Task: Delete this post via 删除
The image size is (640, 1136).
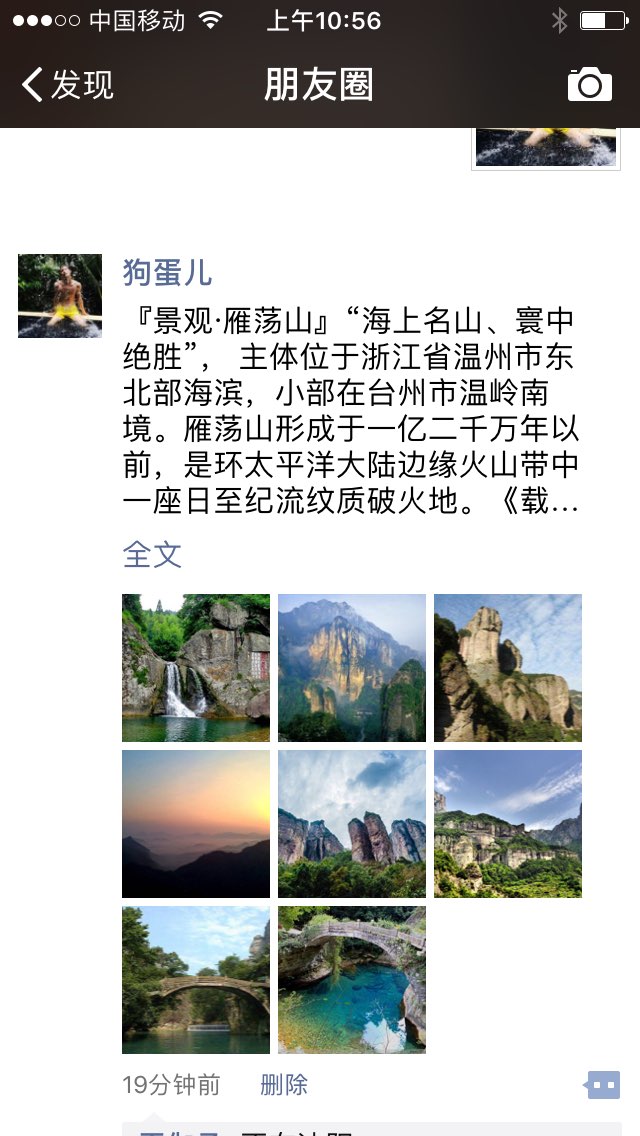Action: pyautogui.click(x=284, y=1084)
